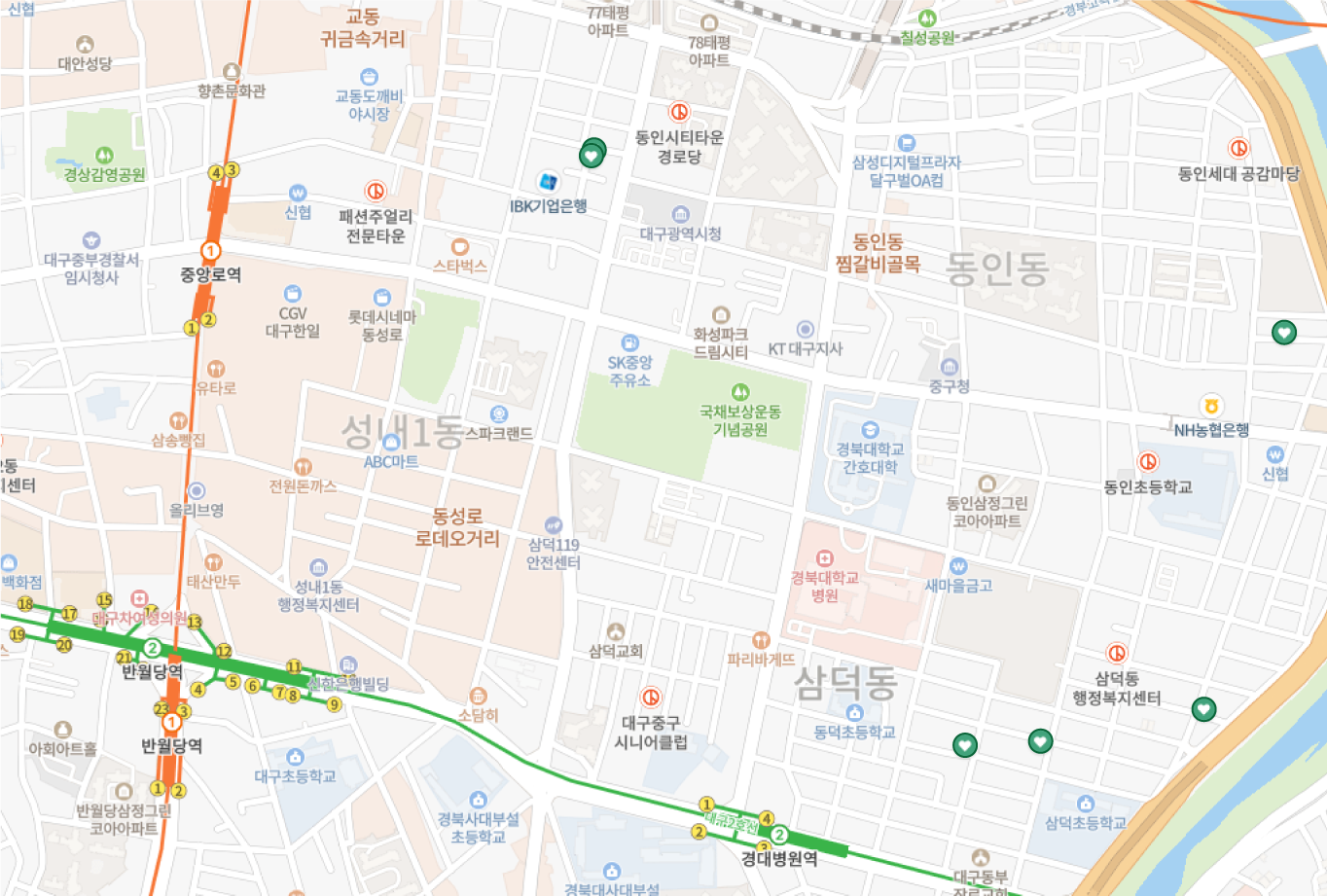
Task: Open the 중앙로역 station marker
Action: click(x=209, y=252)
